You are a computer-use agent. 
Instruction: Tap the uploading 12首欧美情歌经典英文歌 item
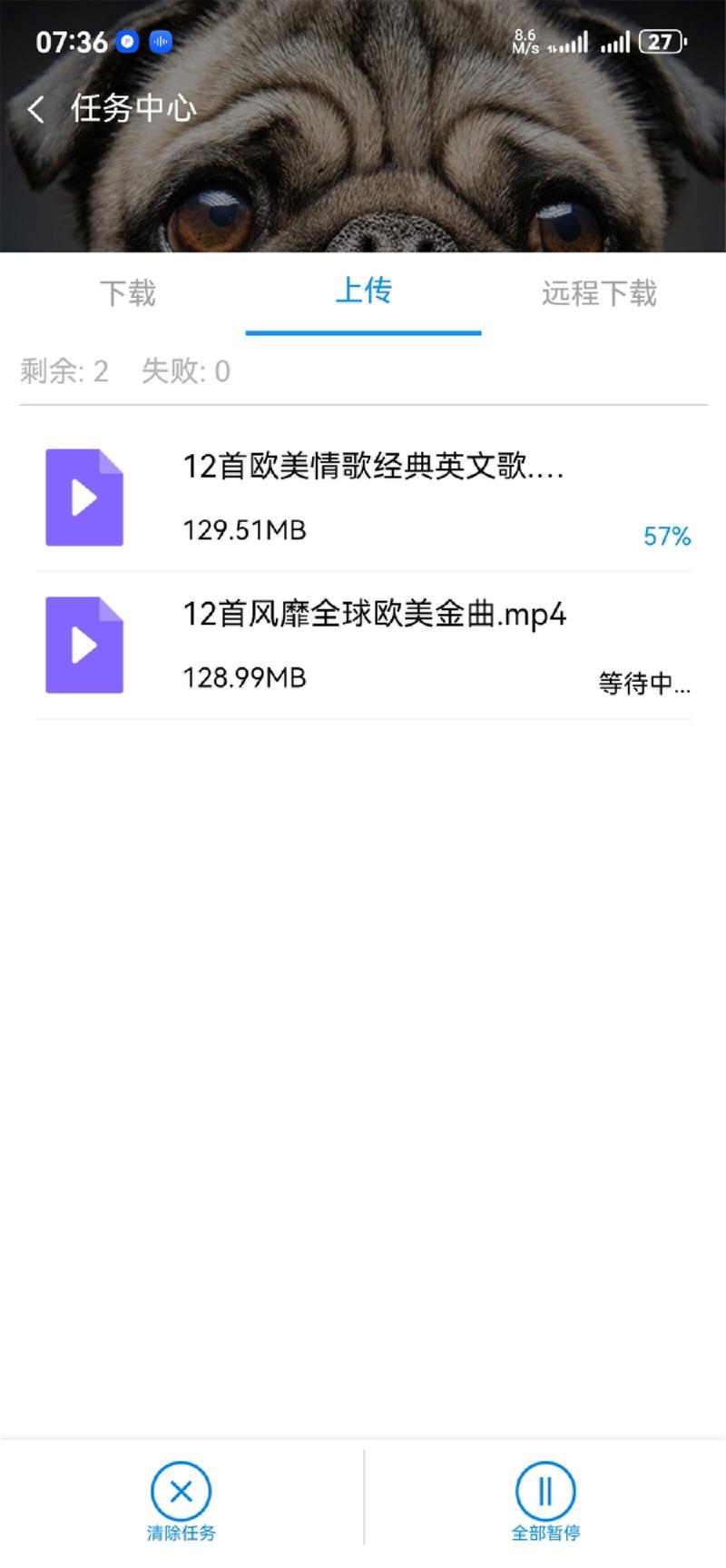363,498
